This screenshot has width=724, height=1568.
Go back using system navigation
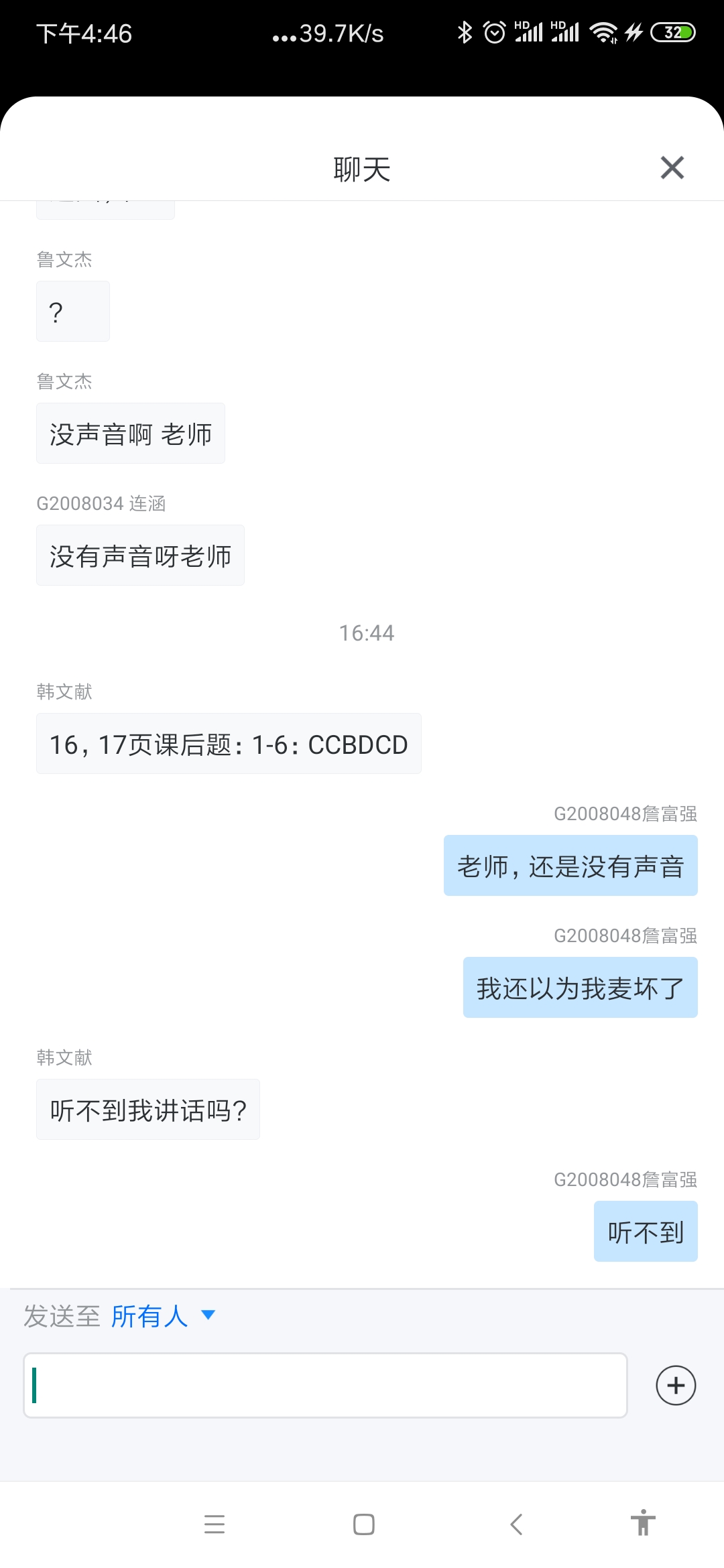pyautogui.click(x=516, y=1524)
